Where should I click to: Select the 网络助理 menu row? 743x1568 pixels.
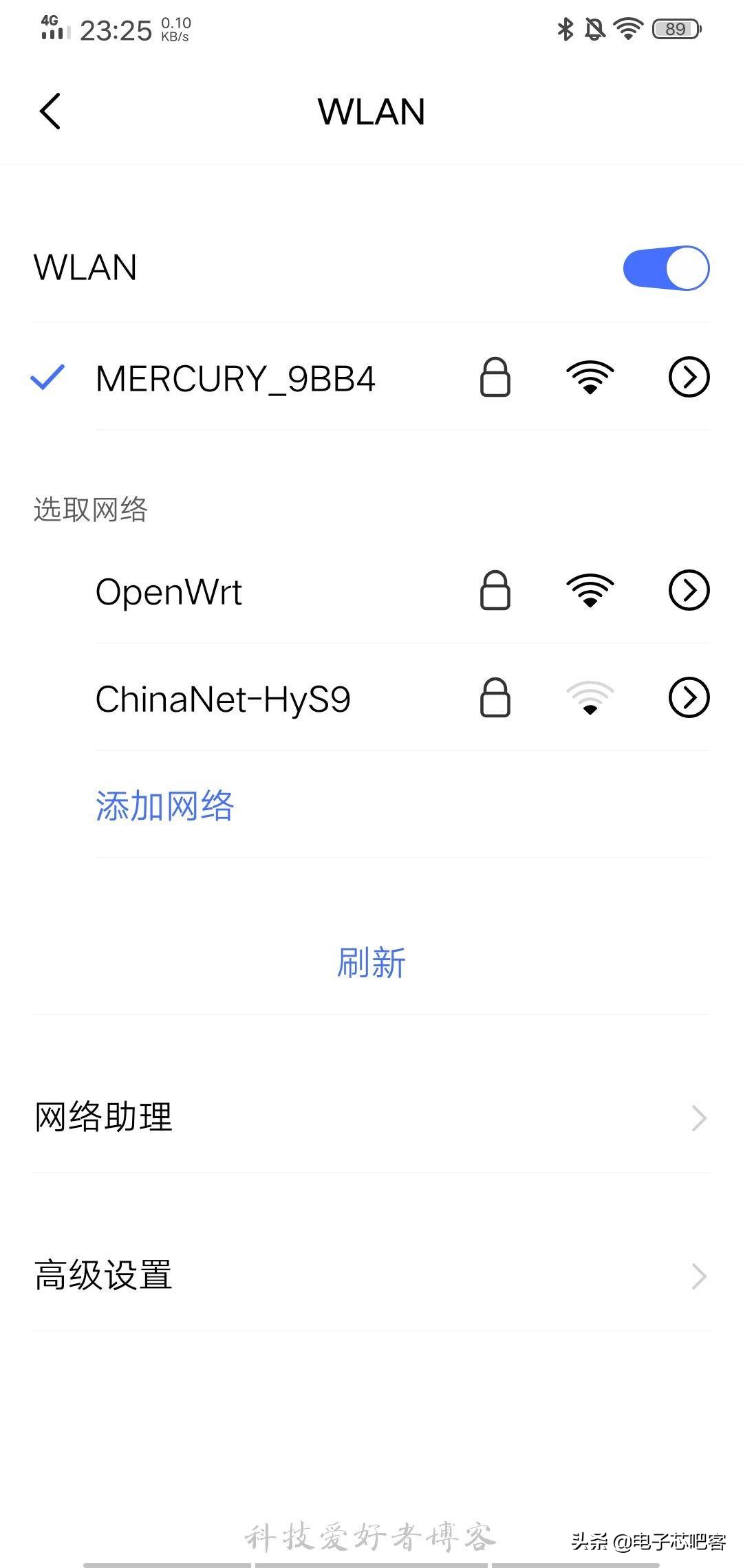click(103, 1115)
